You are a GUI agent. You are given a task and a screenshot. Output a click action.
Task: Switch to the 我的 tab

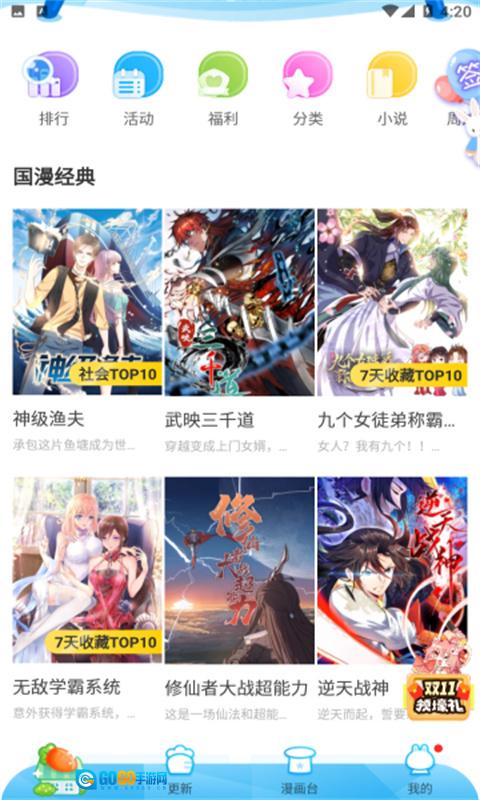point(420,770)
